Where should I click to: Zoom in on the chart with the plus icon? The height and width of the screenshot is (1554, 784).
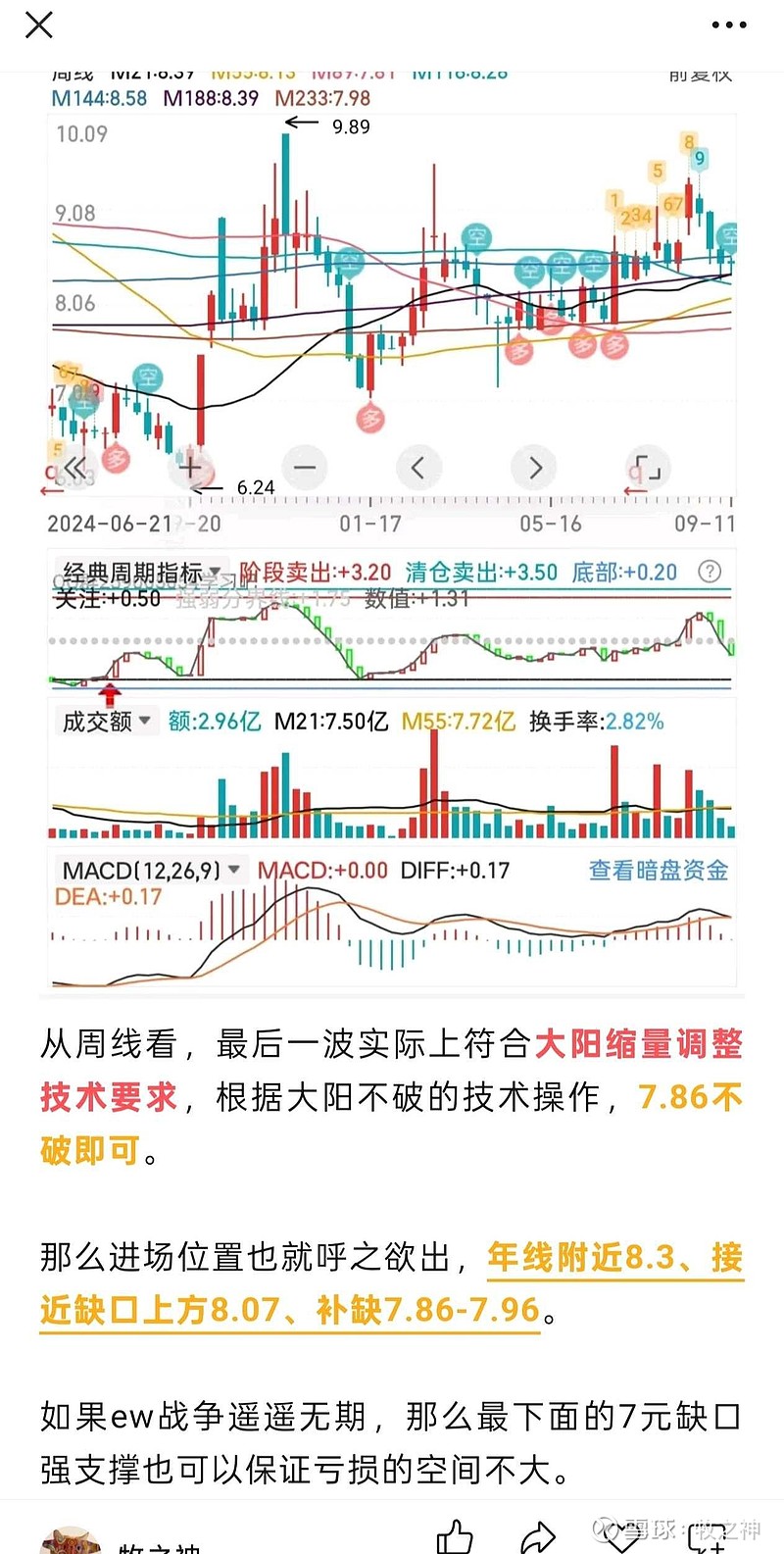point(189,468)
